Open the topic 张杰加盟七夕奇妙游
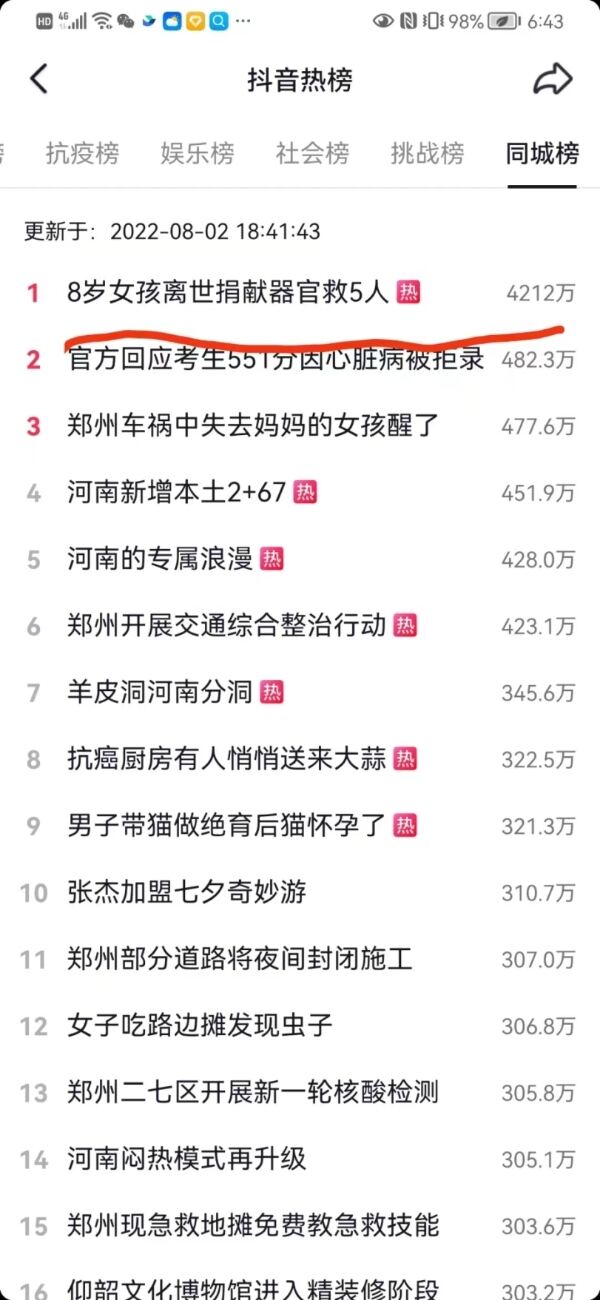 [186, 892]
